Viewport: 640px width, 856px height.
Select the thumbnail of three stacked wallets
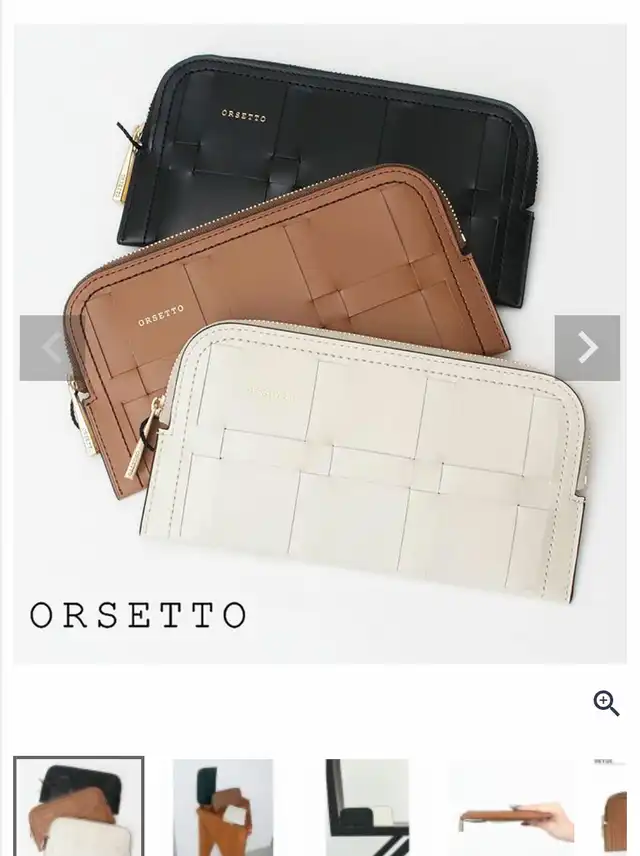(x=79, y=806)
